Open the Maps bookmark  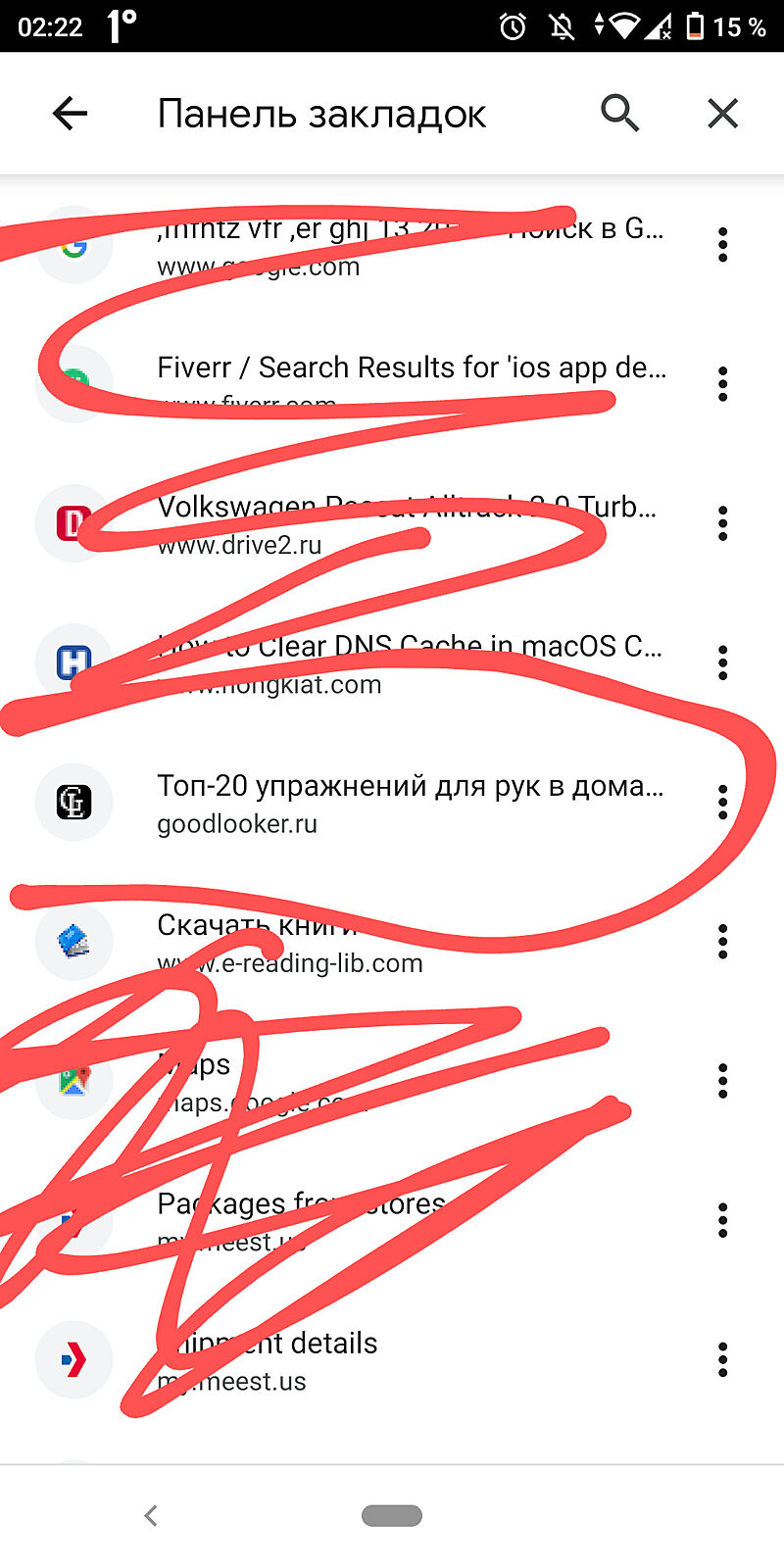(392, 1082)
